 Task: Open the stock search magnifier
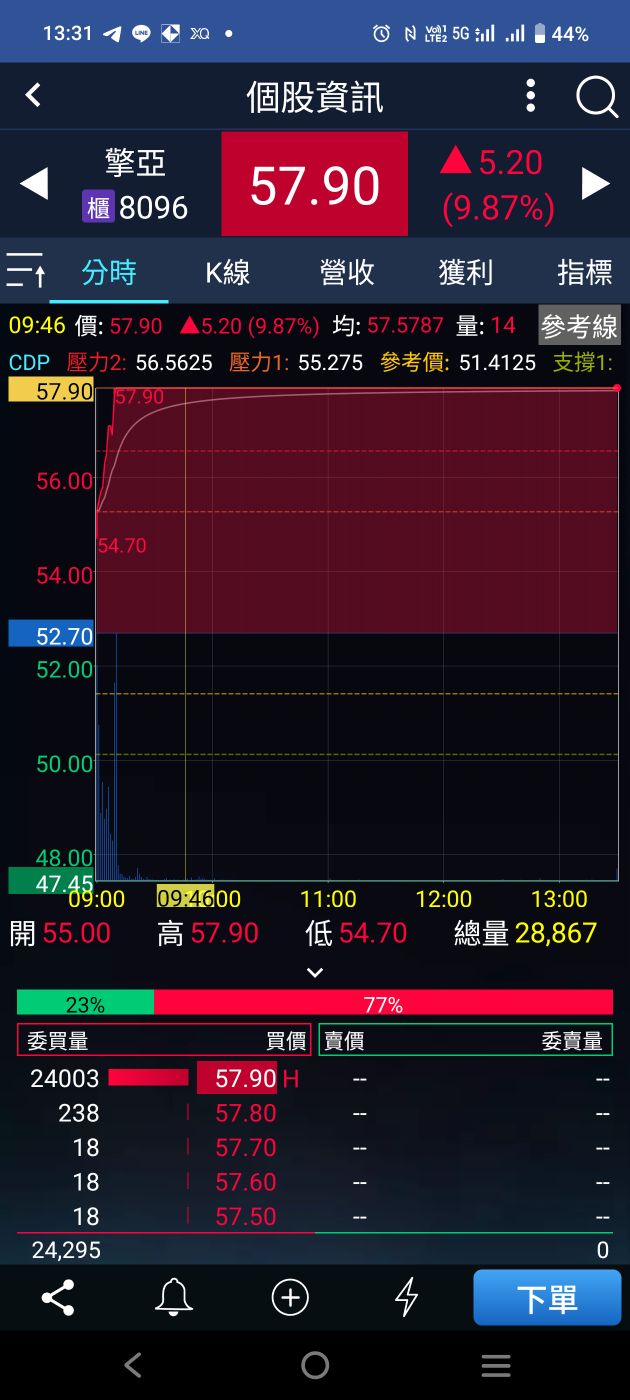[x=597, y=97]
